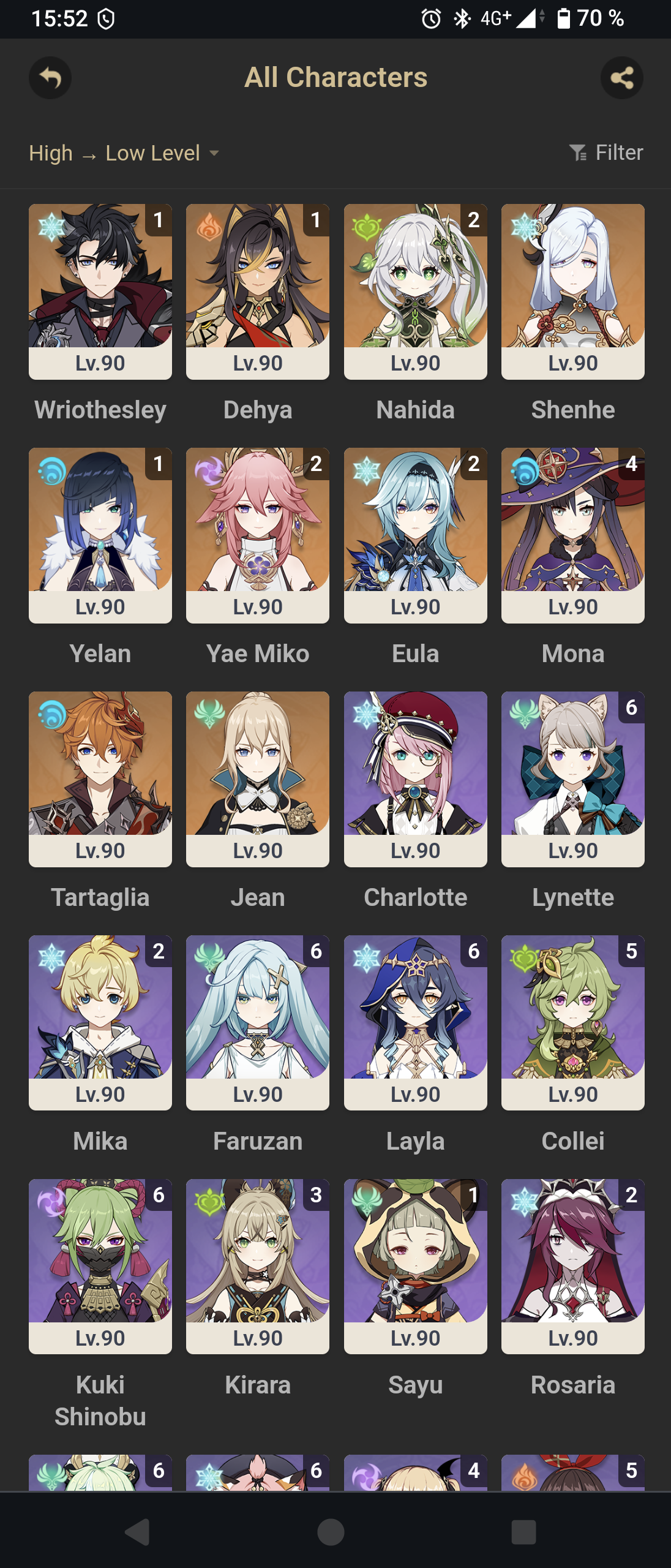The width and height of the screenshot is (671, 1568).
Task: Open Lynette's character card
Action: (573, 778)
